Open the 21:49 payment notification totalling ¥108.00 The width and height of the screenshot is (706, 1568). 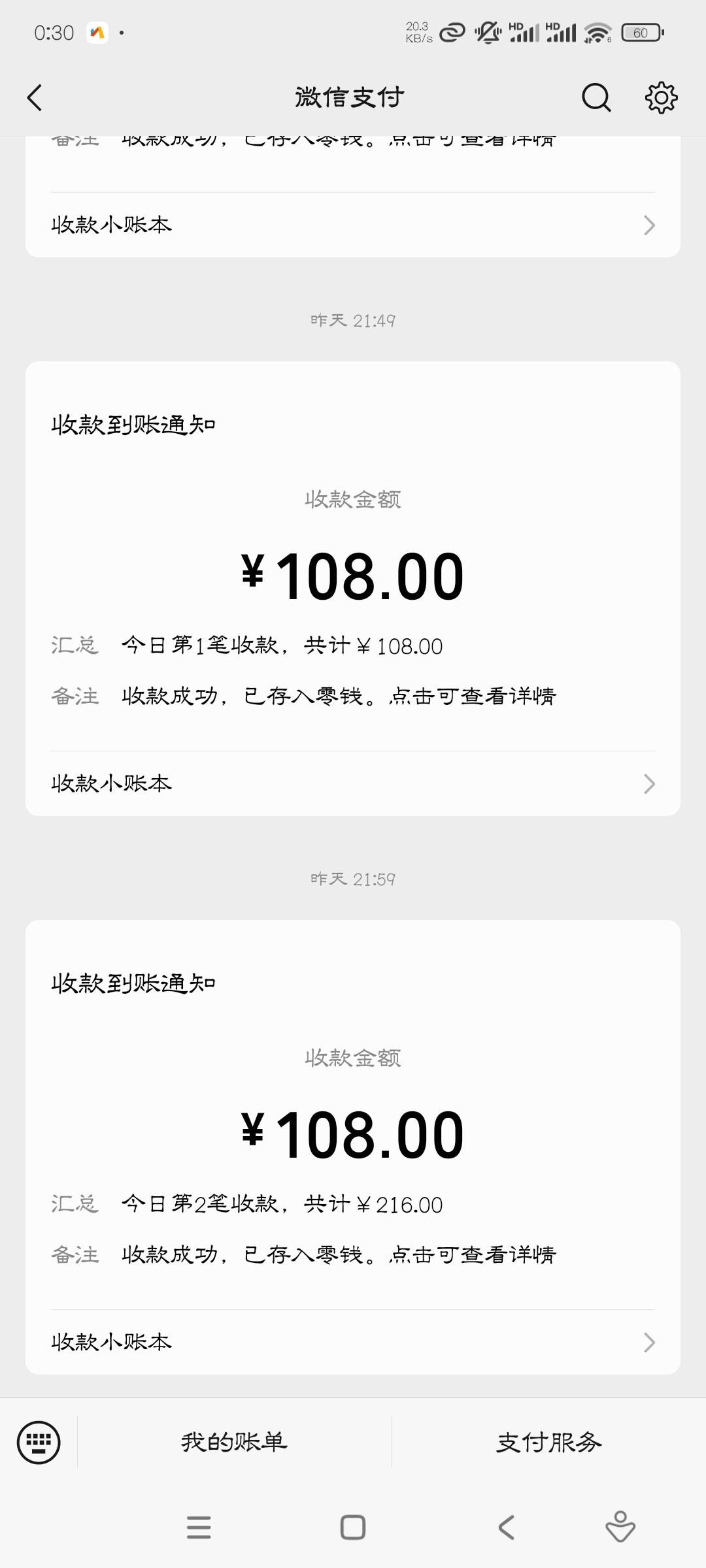(x=353, y=556)
